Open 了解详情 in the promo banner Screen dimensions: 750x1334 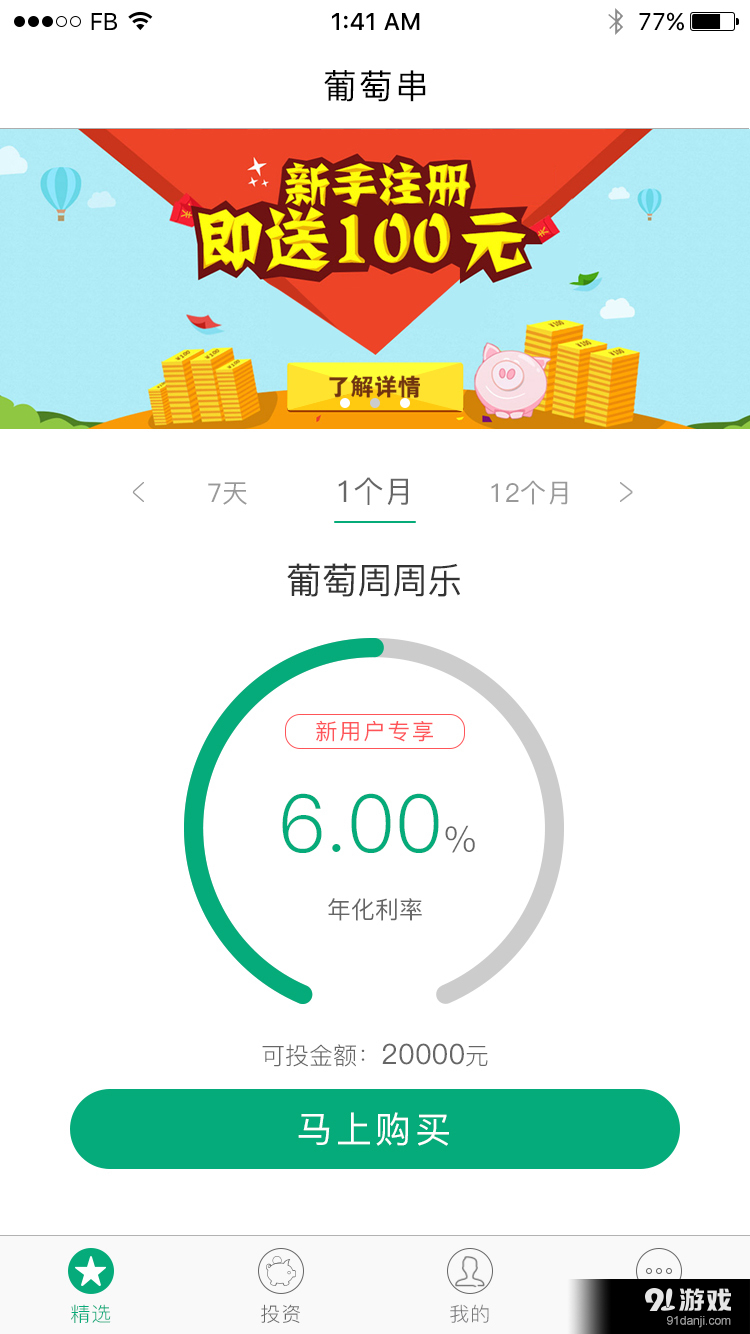coord(375,388)
